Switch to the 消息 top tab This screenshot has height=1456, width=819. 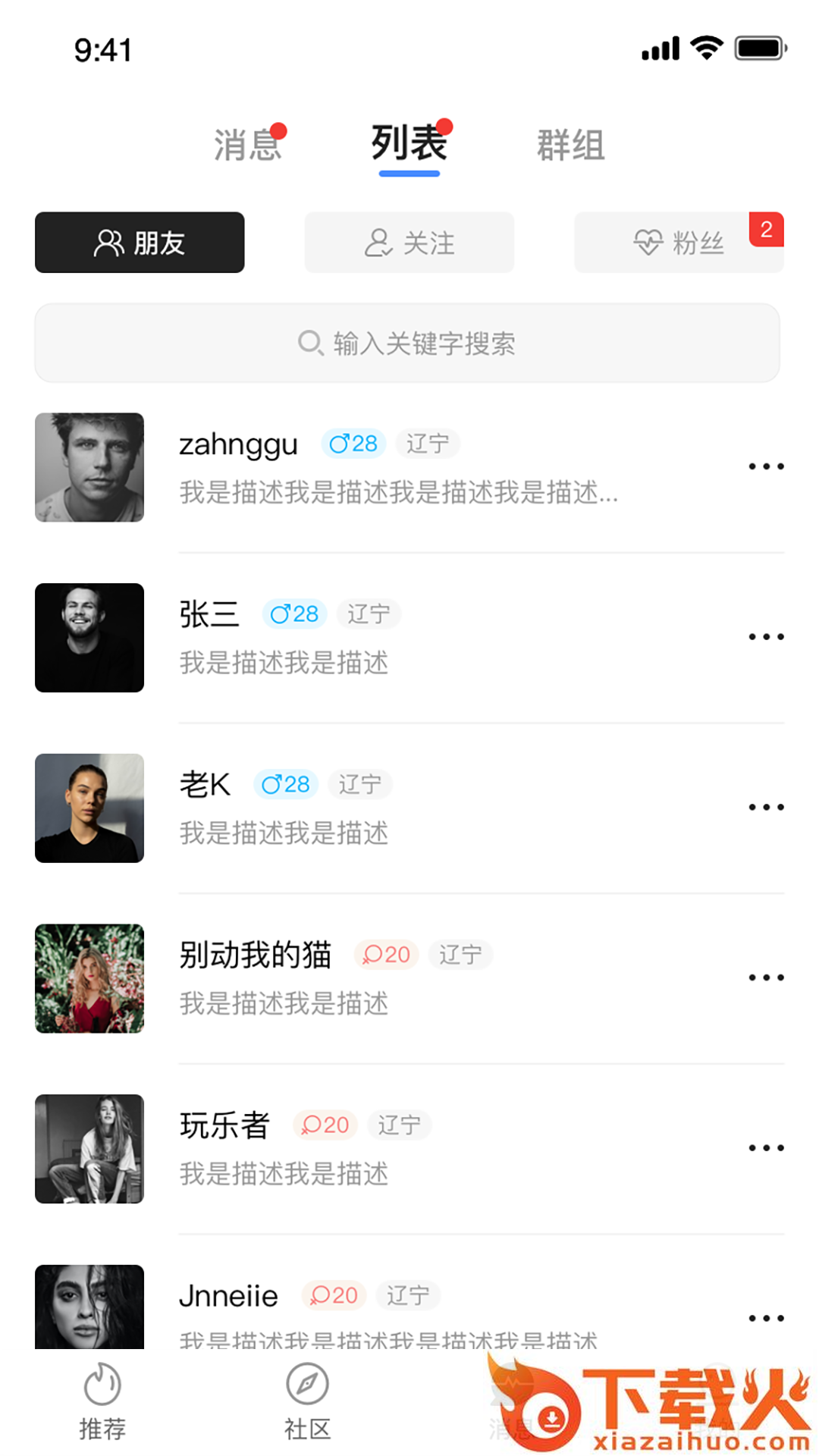[x=247, y=144]
